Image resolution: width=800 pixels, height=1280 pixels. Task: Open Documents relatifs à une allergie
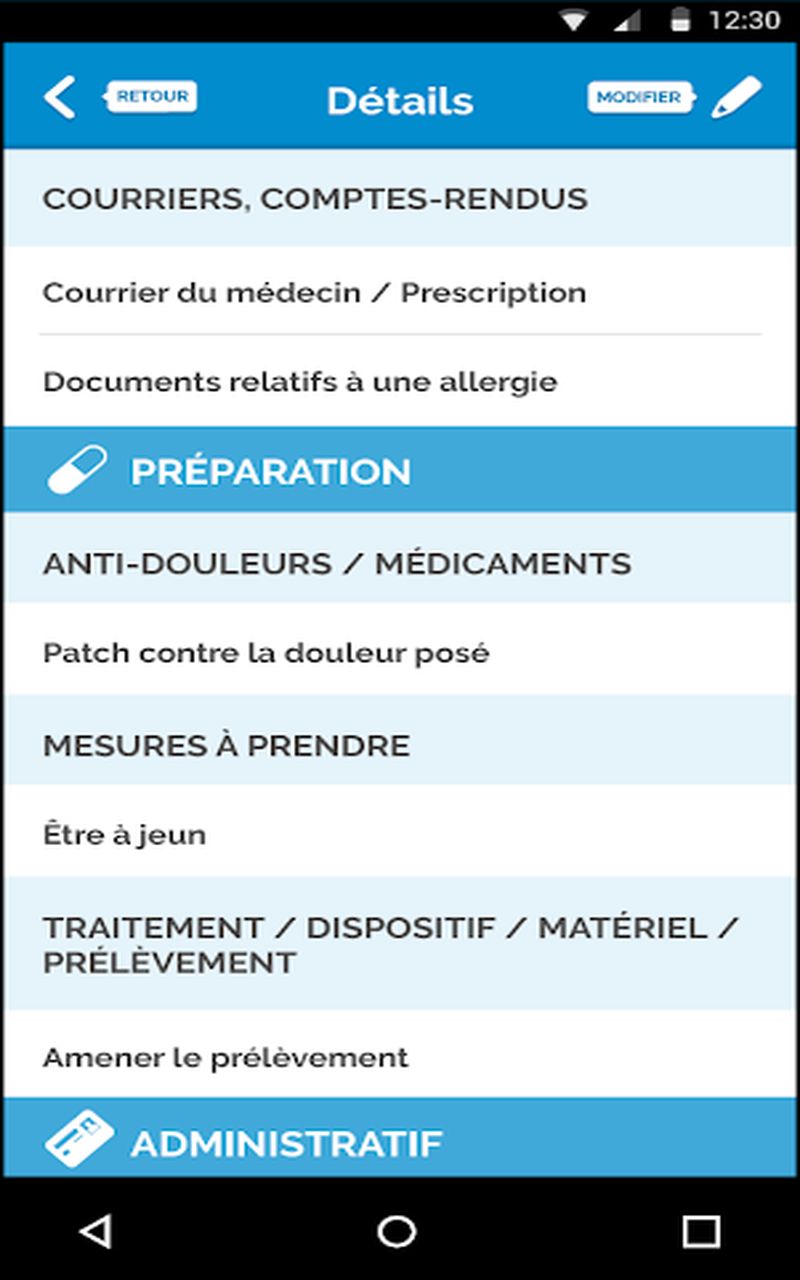tap(400, 382)
